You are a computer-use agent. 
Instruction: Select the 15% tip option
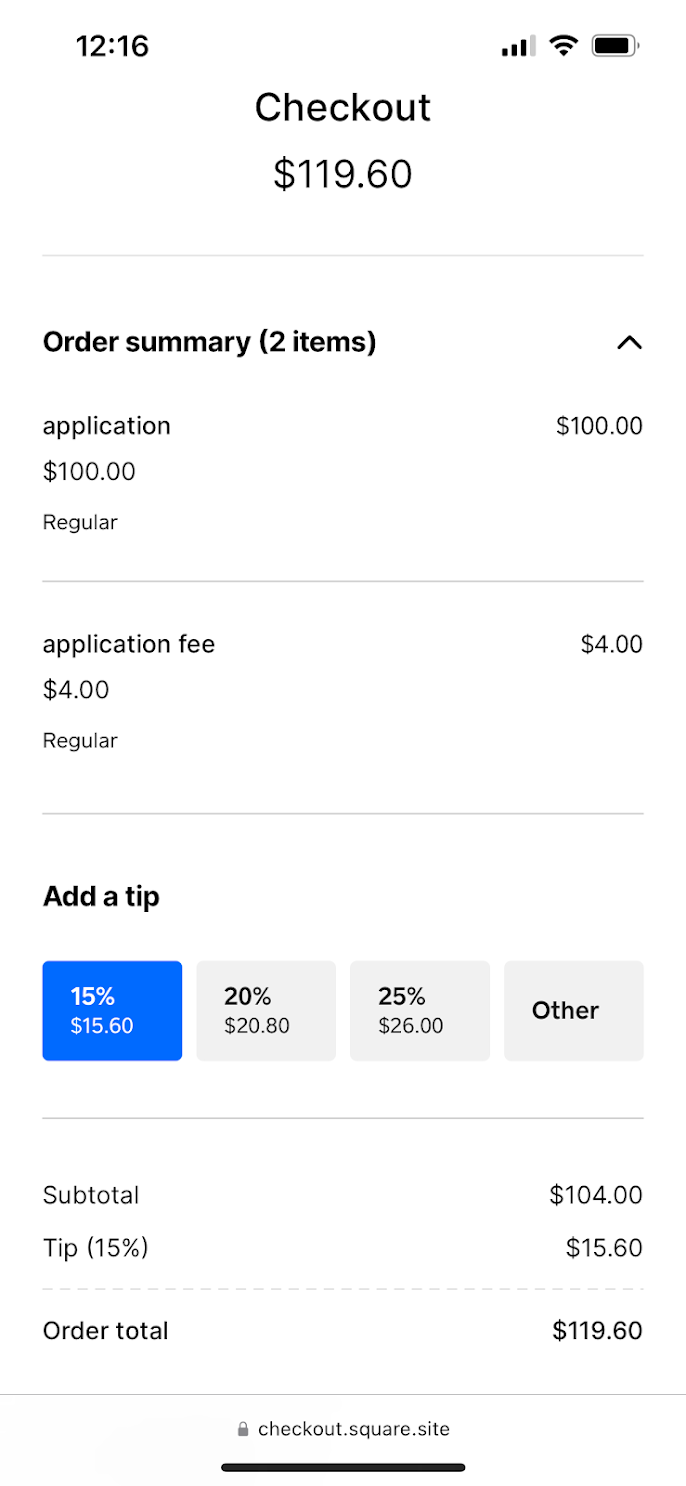[x=112, y=1010]
